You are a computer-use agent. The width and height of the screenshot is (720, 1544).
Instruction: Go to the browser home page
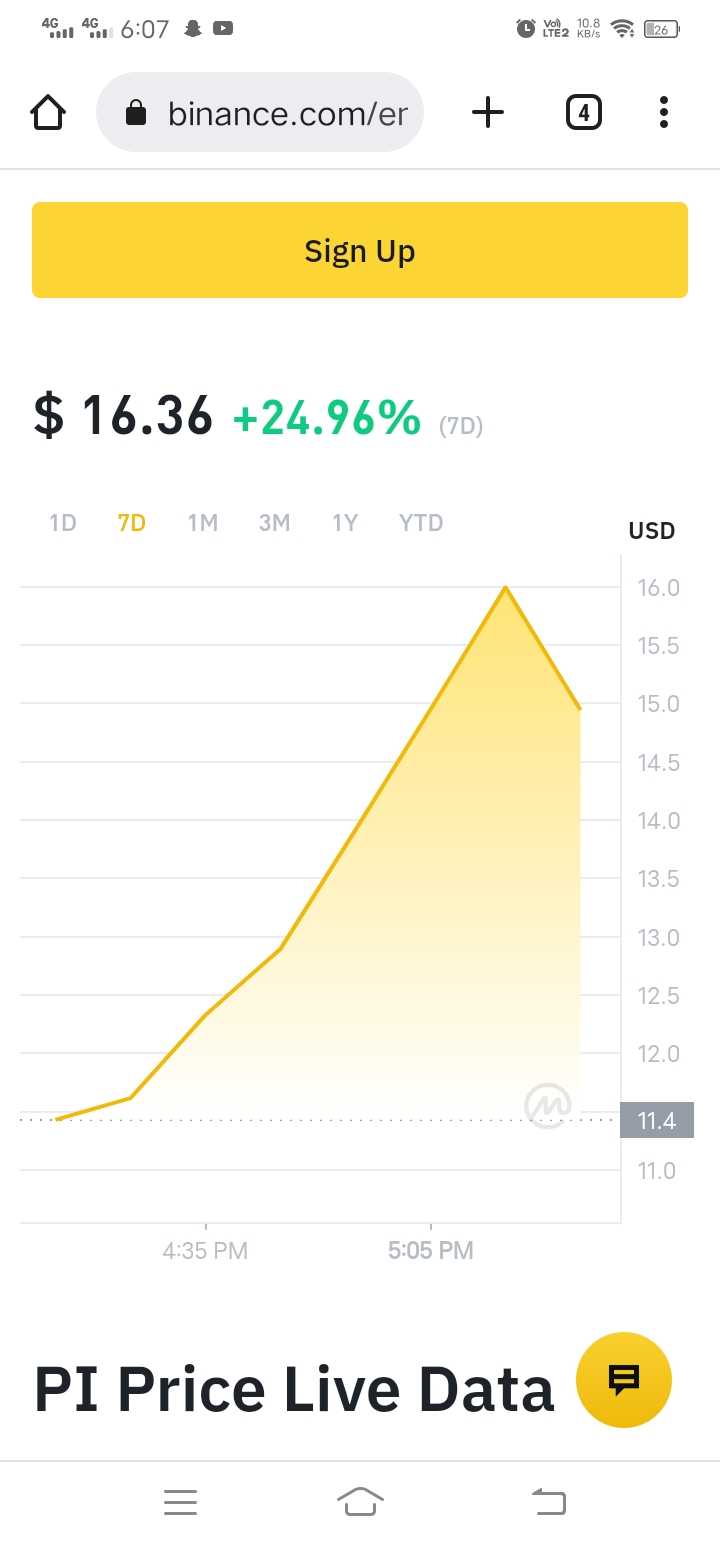tap(48, 113)
